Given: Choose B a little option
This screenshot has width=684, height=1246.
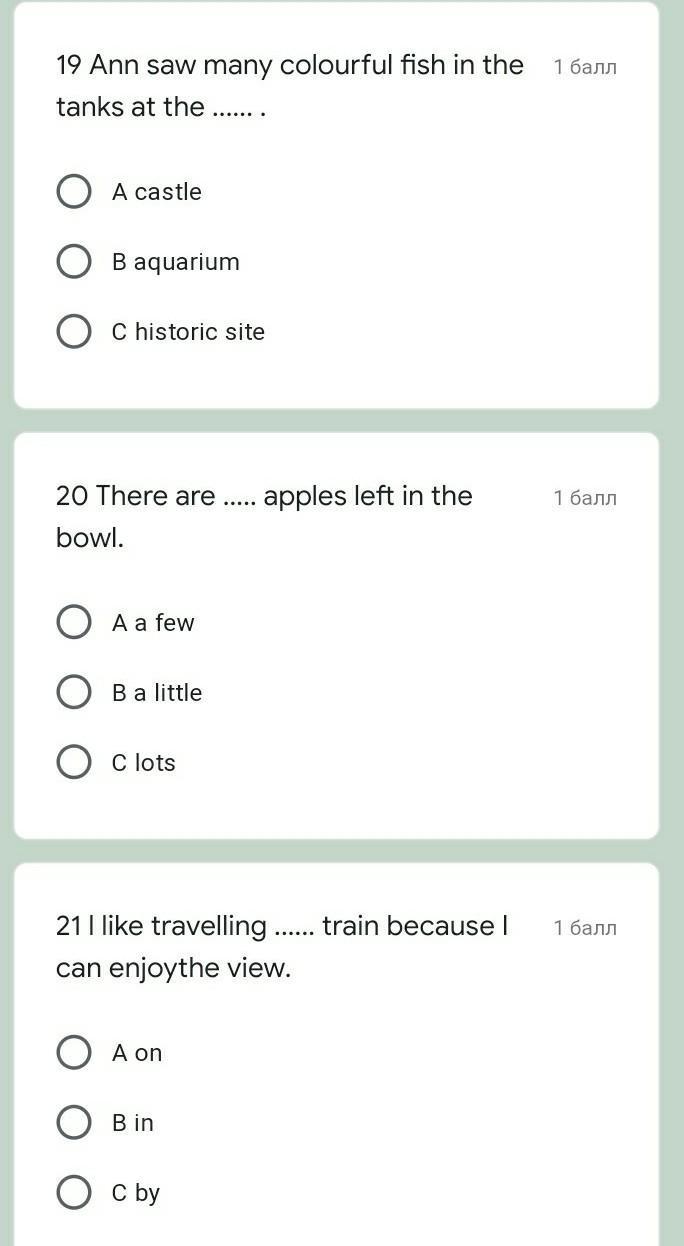Looking at the screenshot, I should pos(74,692).
